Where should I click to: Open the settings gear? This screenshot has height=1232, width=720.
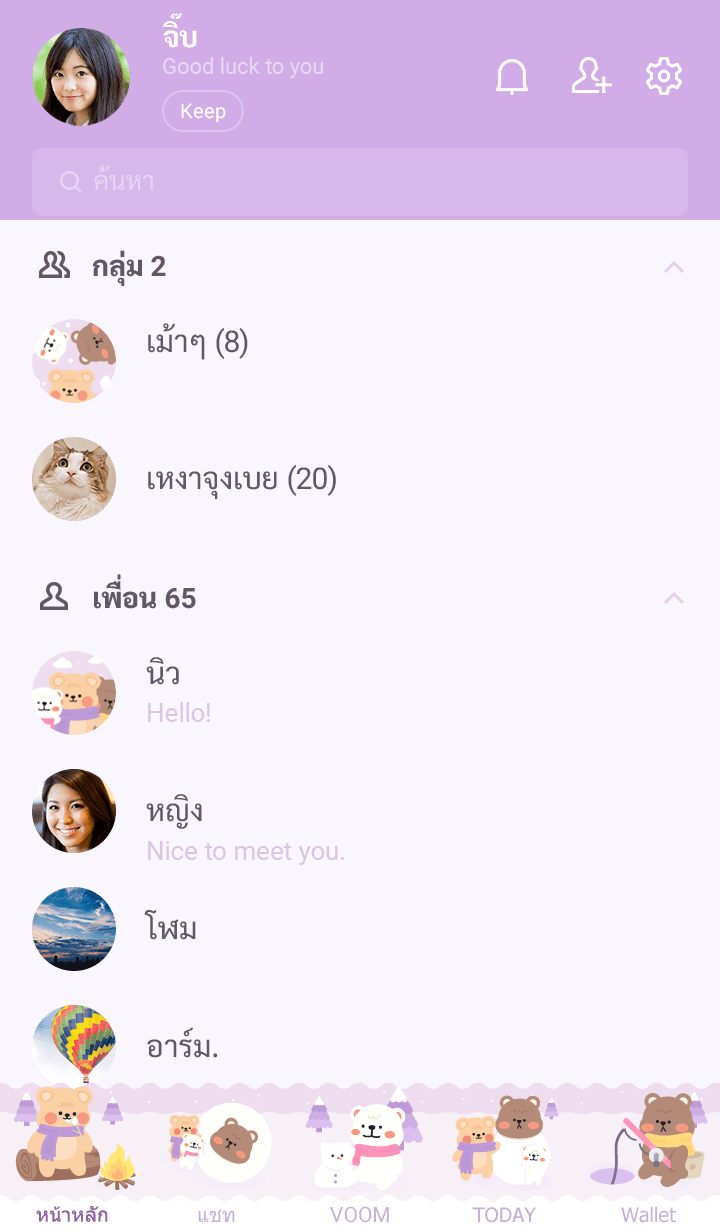(664, 77)
